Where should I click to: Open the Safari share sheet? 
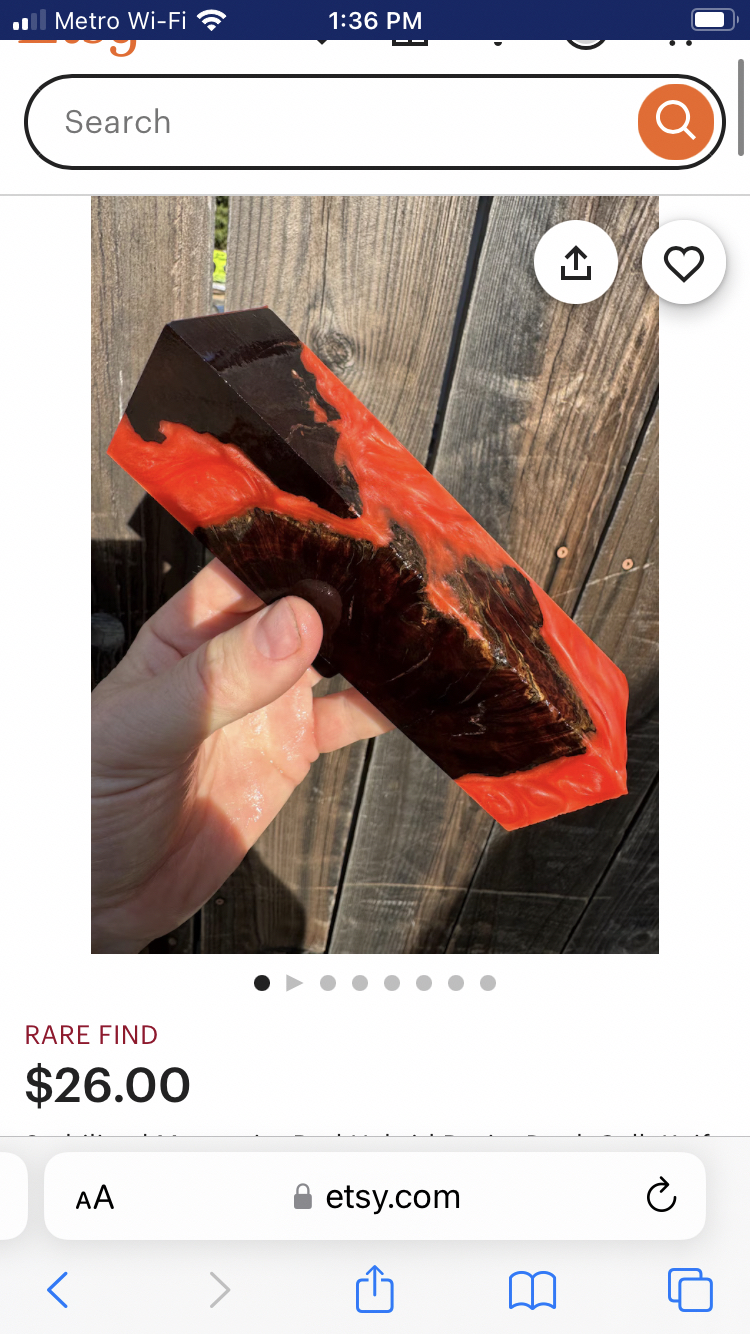[x=375, y=1289]
